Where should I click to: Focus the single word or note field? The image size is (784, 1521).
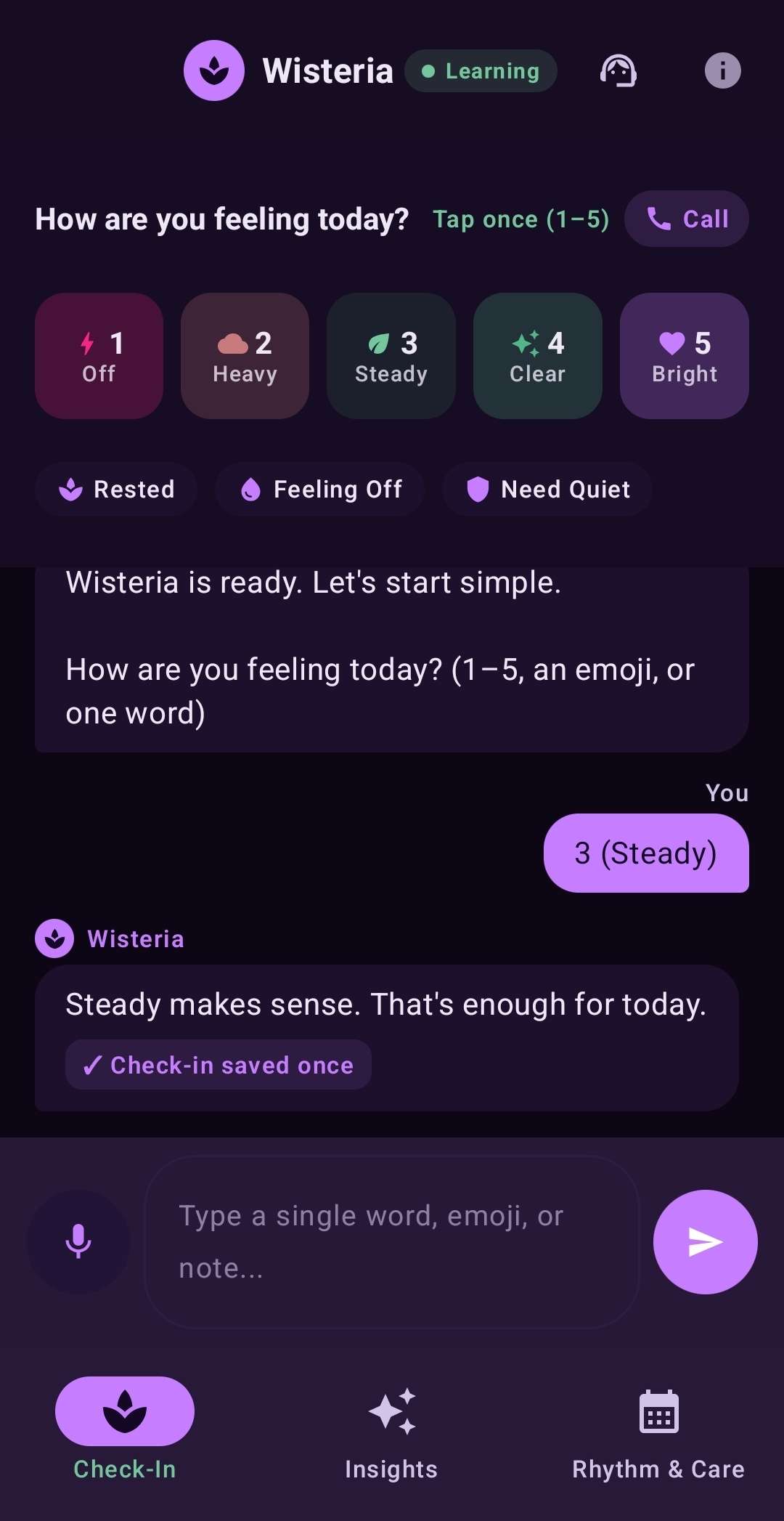tap(392, 1242)
